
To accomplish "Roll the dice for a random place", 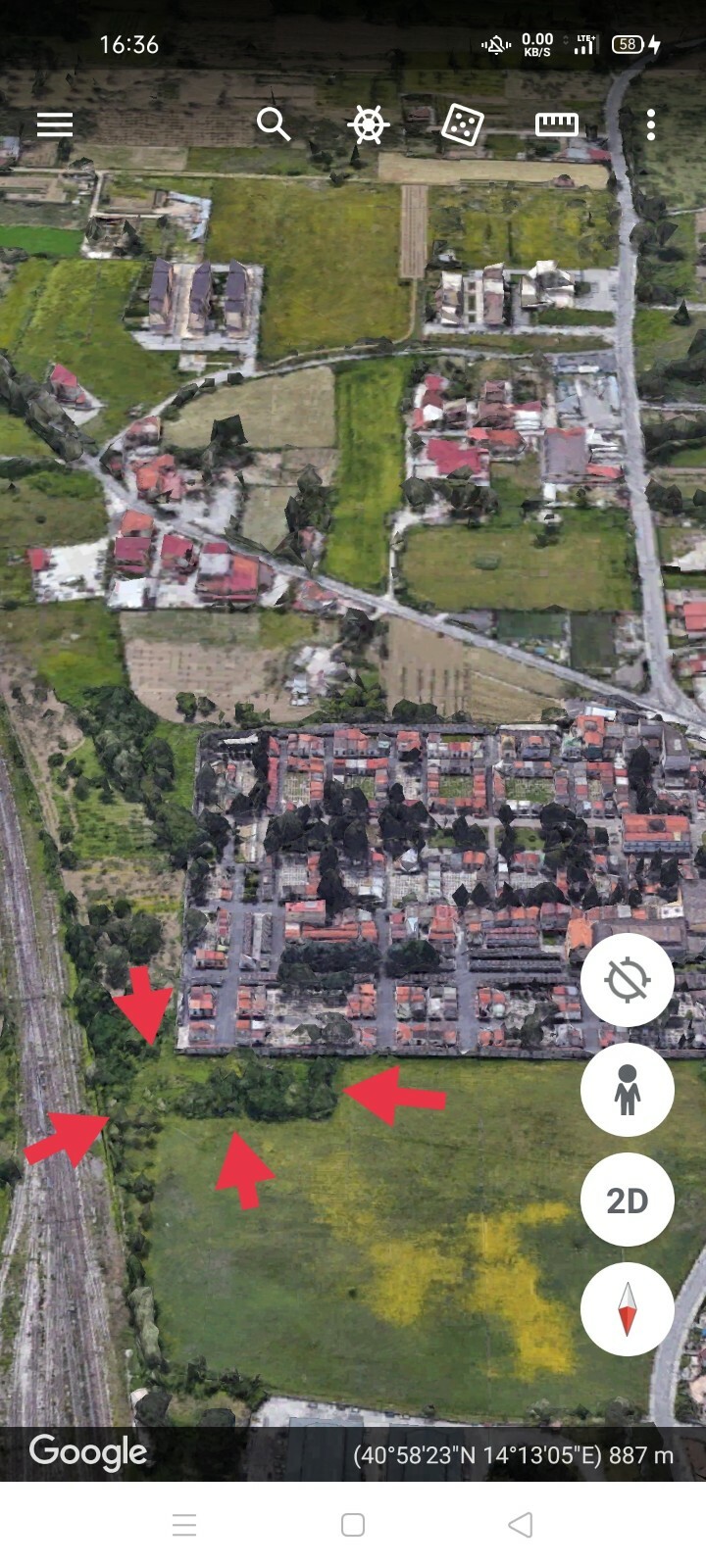I will tap(462, 124).
